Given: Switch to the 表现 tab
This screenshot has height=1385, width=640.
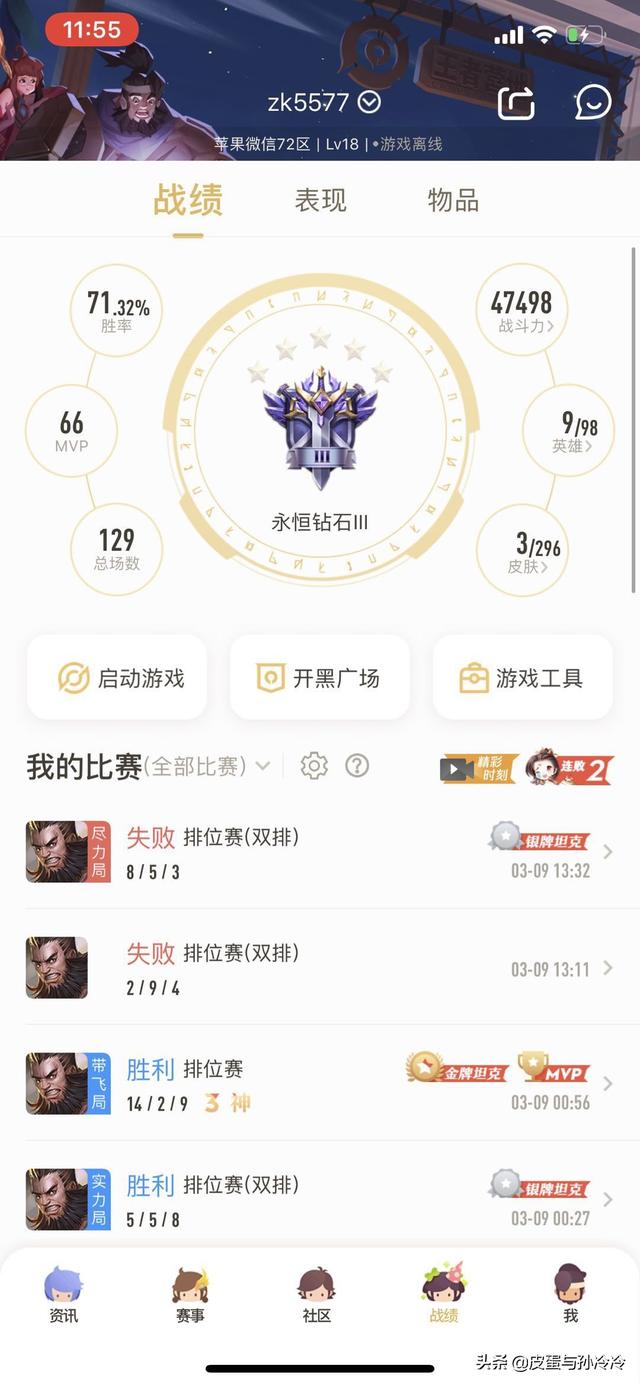Looking at the screenshot, I should click(x=320, y=200).
